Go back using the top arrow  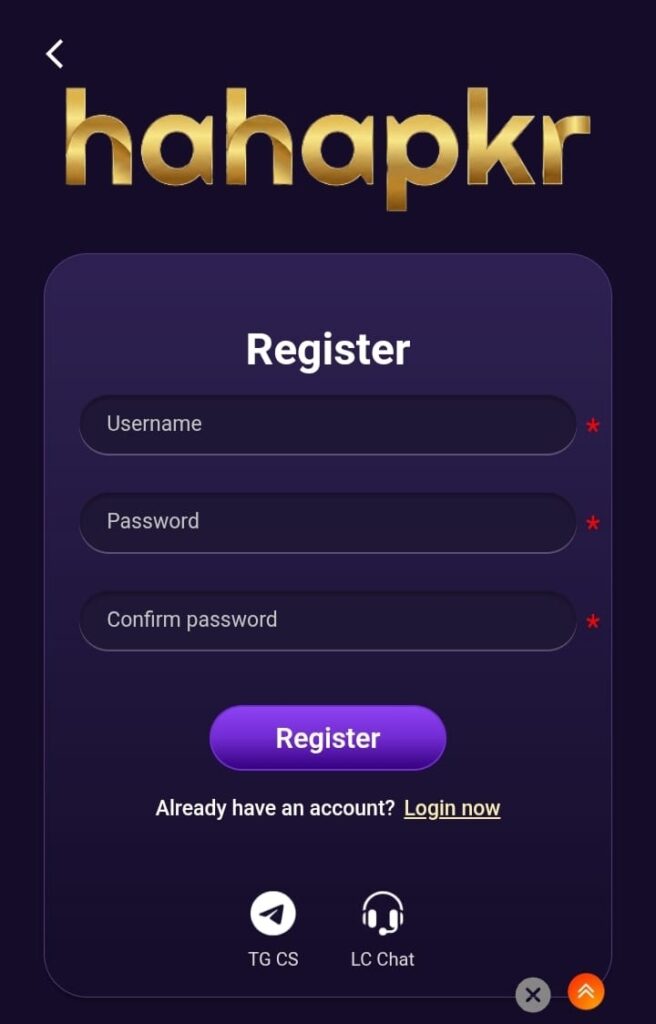click(x=55, y=54)
